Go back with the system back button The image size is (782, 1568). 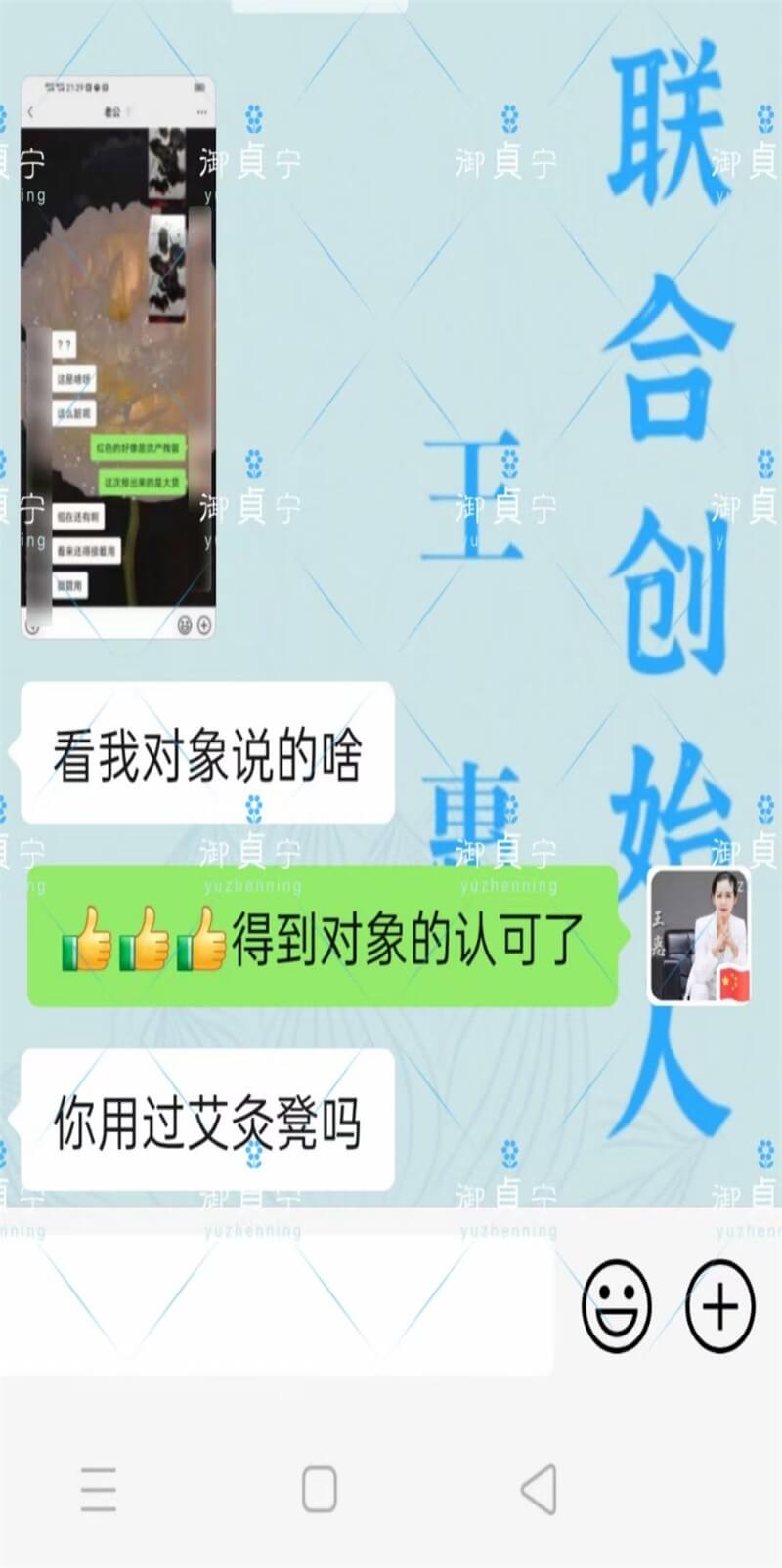[x=539, y=1489]
